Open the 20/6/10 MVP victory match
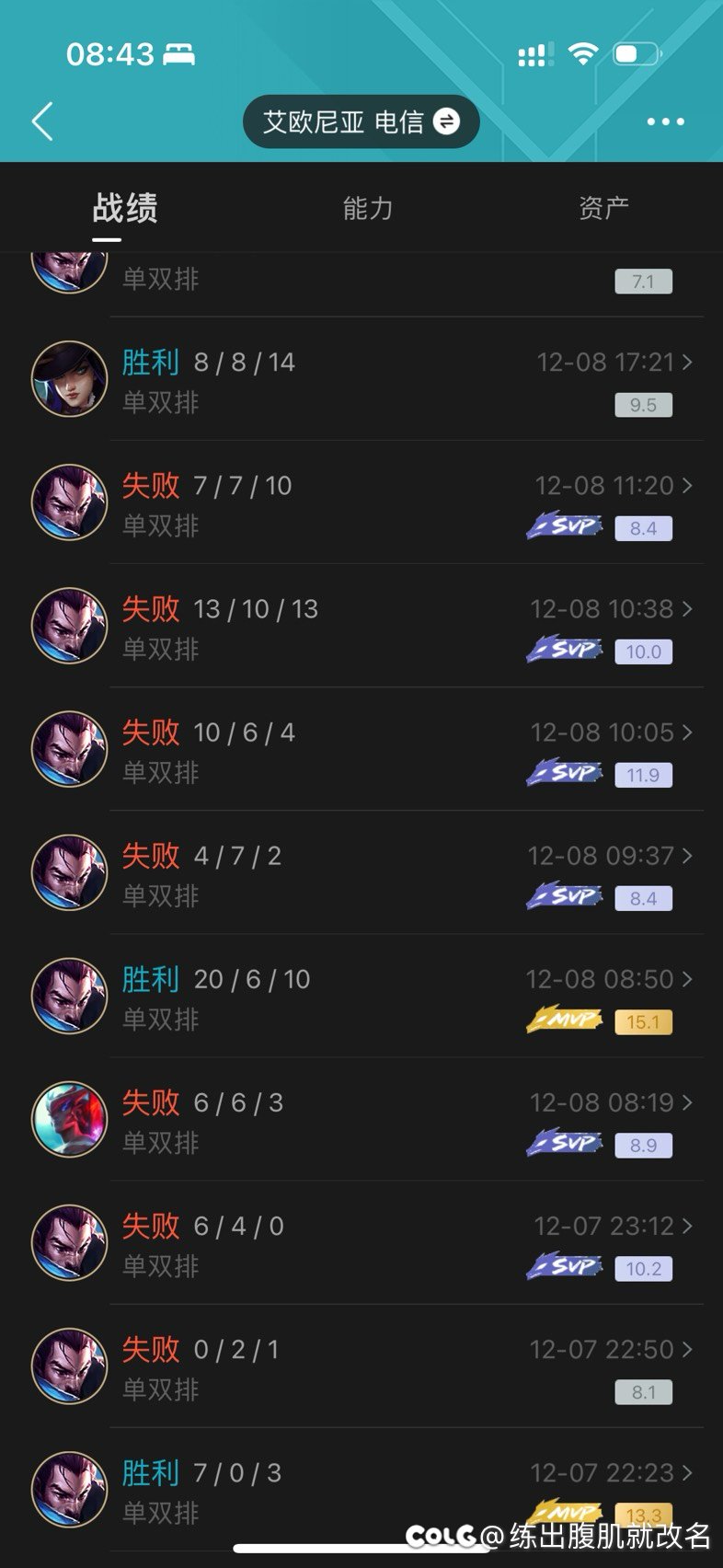Screen dimensions: 723x1568 pyautogui.click(x=361, y=996)
